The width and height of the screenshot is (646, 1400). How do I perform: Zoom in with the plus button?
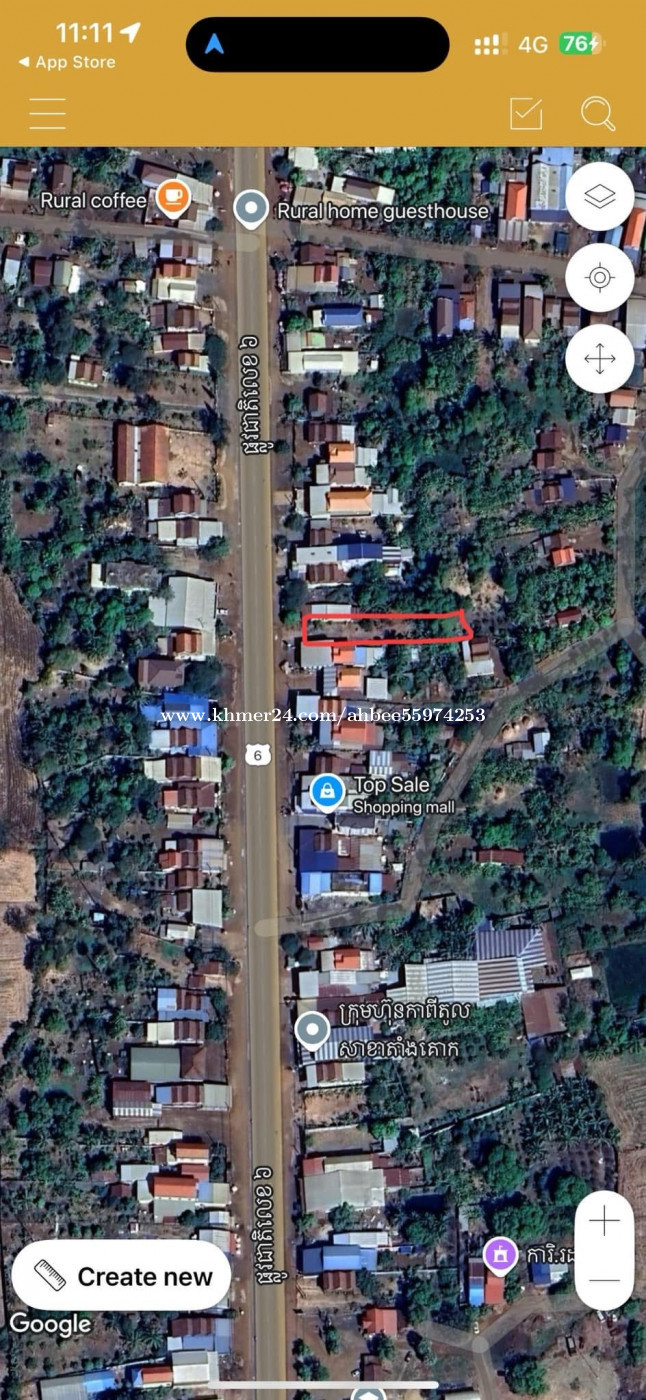(x=604, y=1222)
